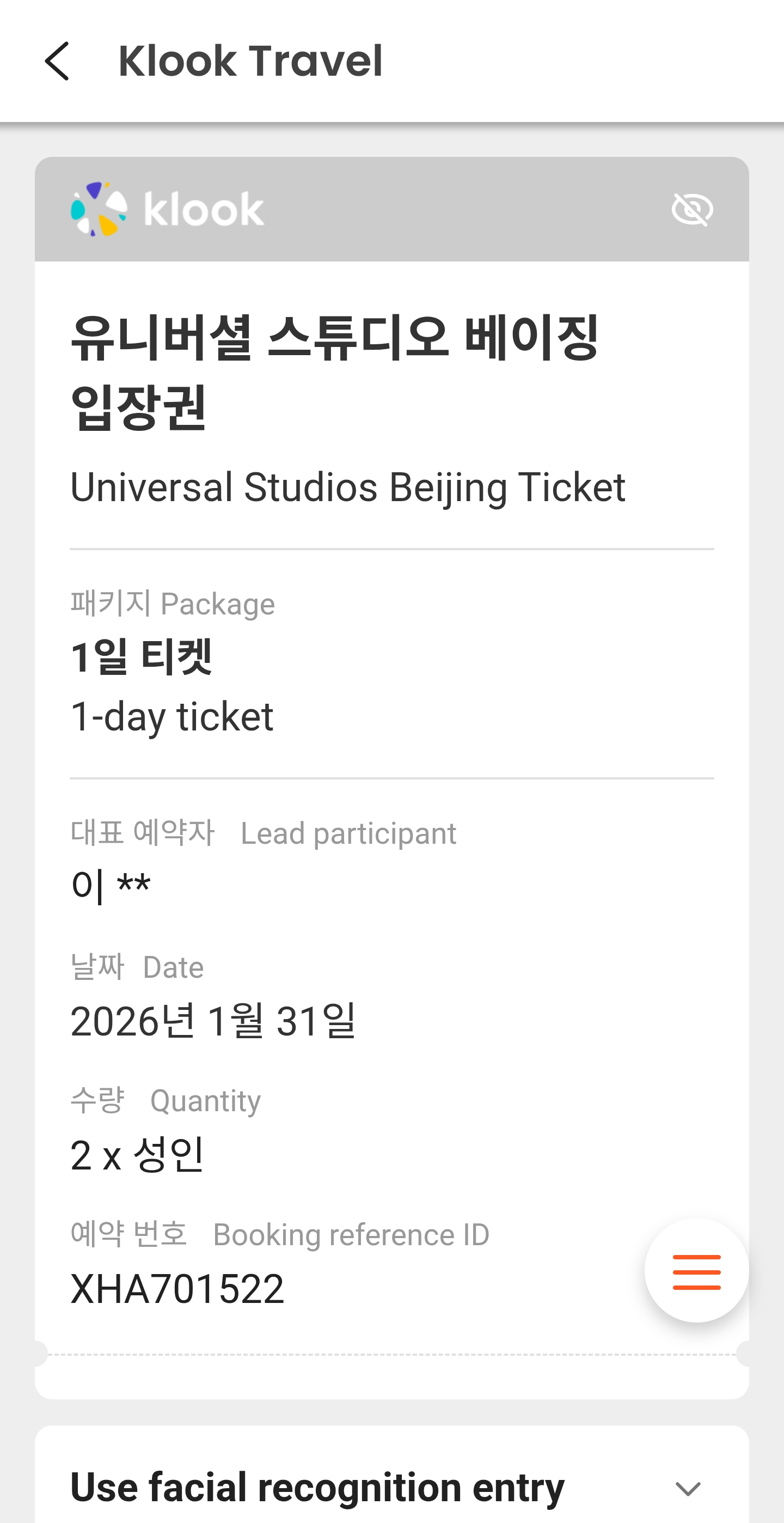This screenshot has width=784, height=1523.
Task: Open the orange floating menu button
Action: 696,1271
